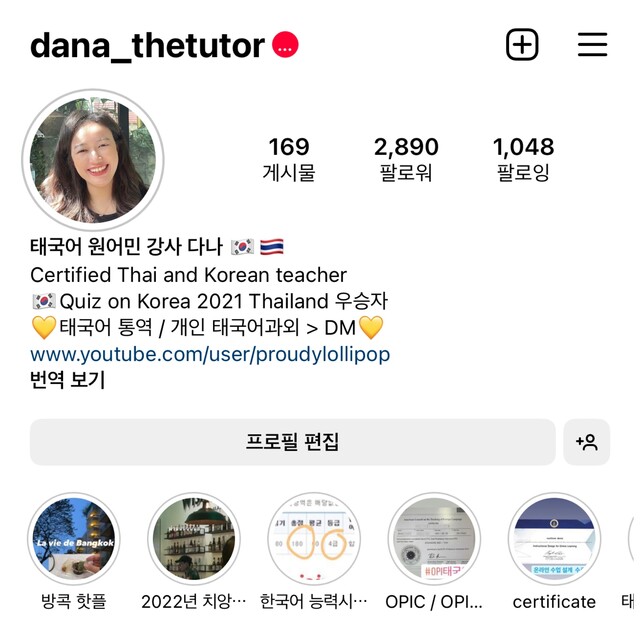Screen dimensions: 640x640
Task: Open the hamburger menu
Action: [592, 45]
